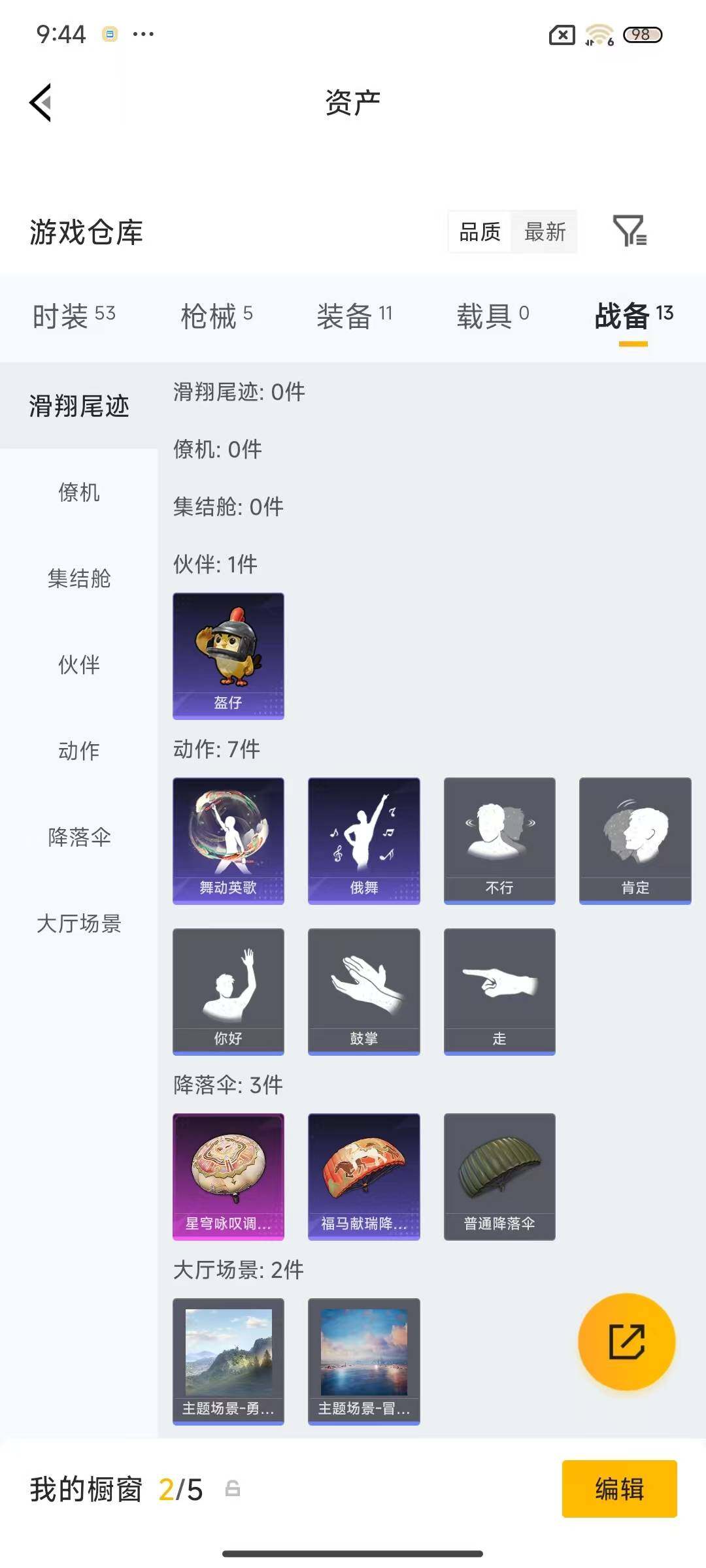Select the 盔仔 companion item

click(228, 655)
